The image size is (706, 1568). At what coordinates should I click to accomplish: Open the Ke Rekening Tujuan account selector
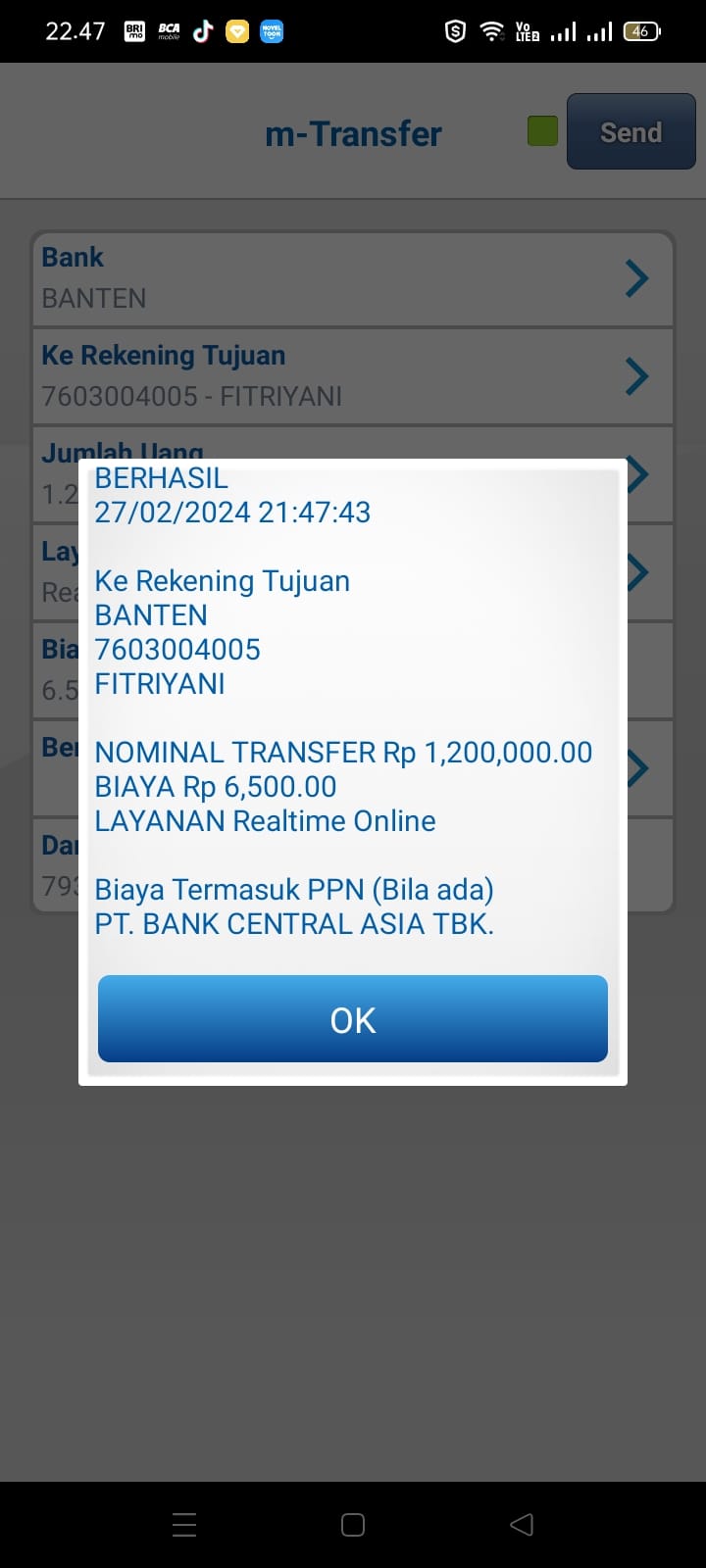click(x=636, y=376)
